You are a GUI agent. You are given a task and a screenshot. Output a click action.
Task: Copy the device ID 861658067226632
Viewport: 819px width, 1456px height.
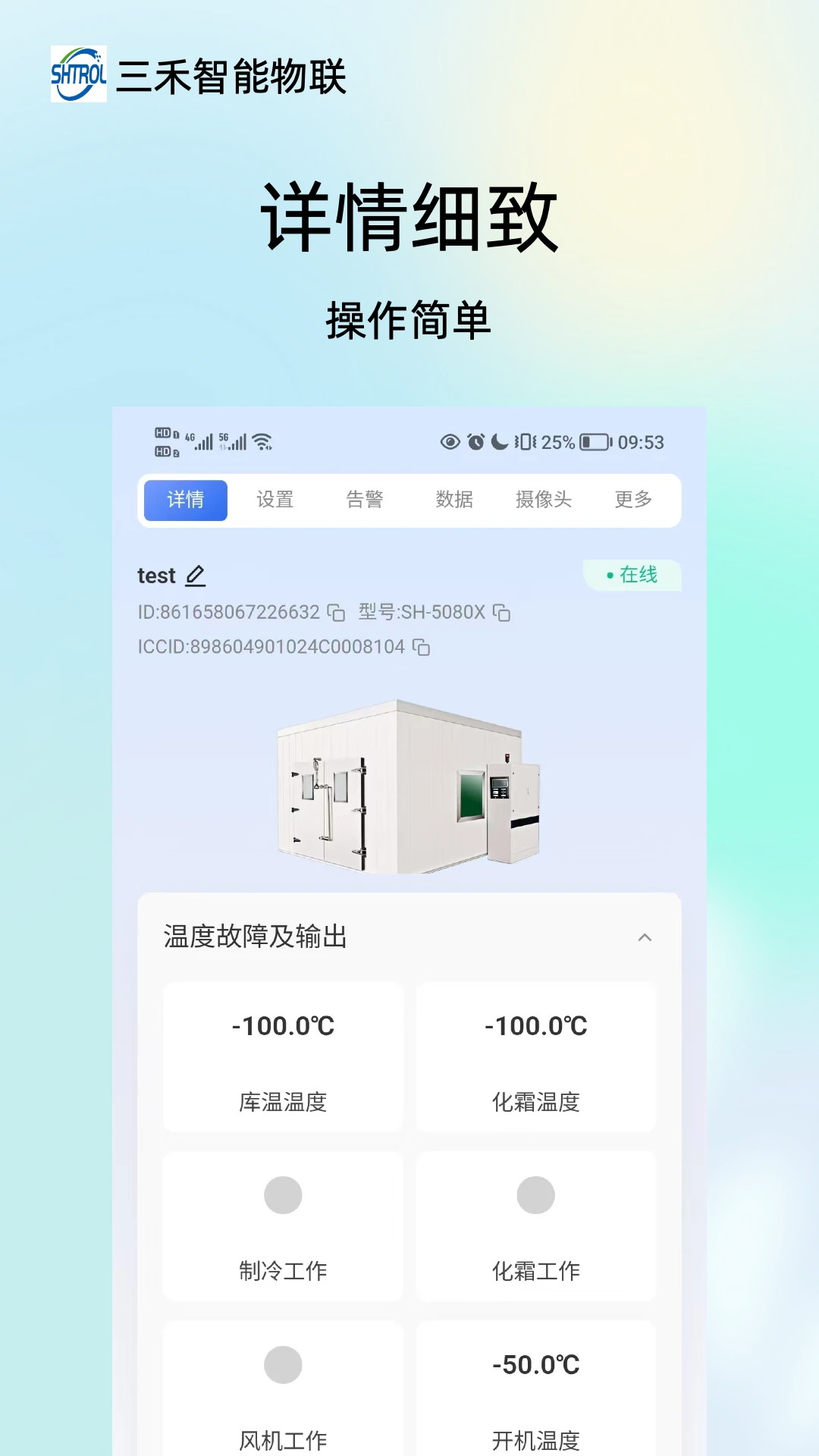(336, 612)
